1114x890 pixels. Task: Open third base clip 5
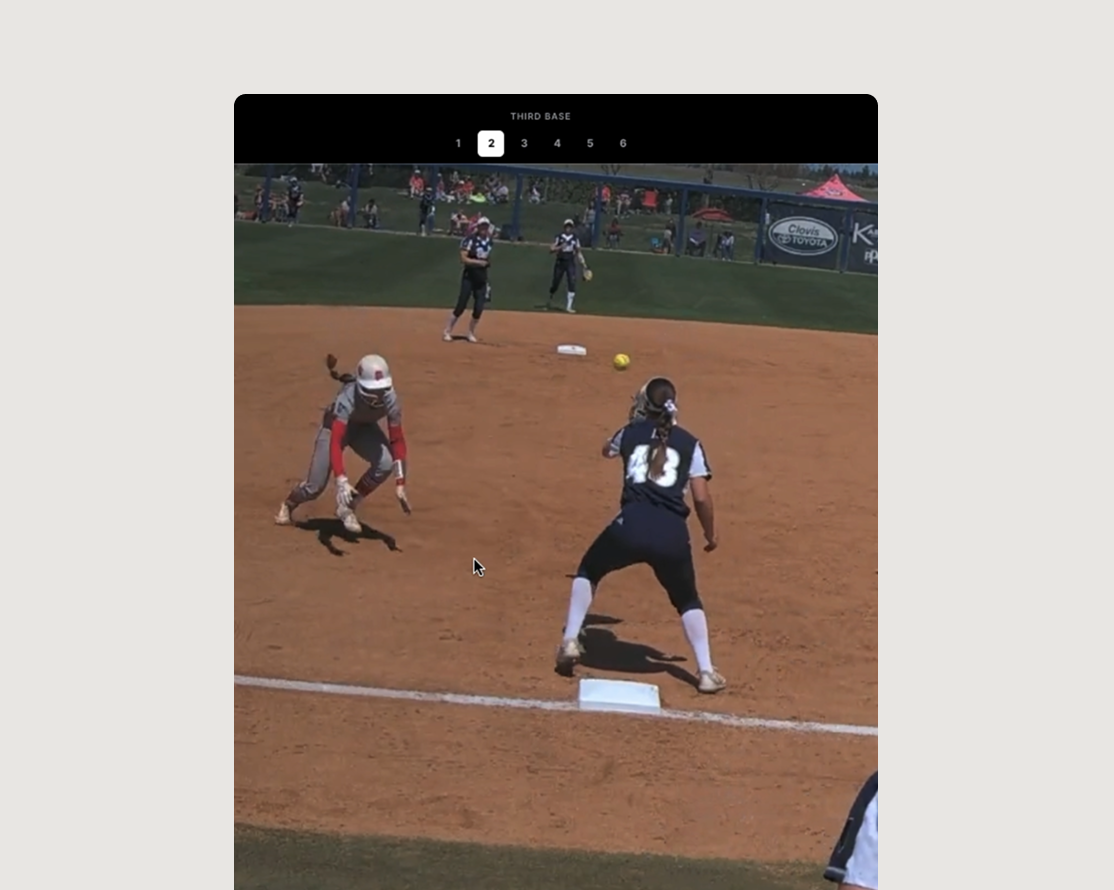pyautogui.click(x=590, y=144)
